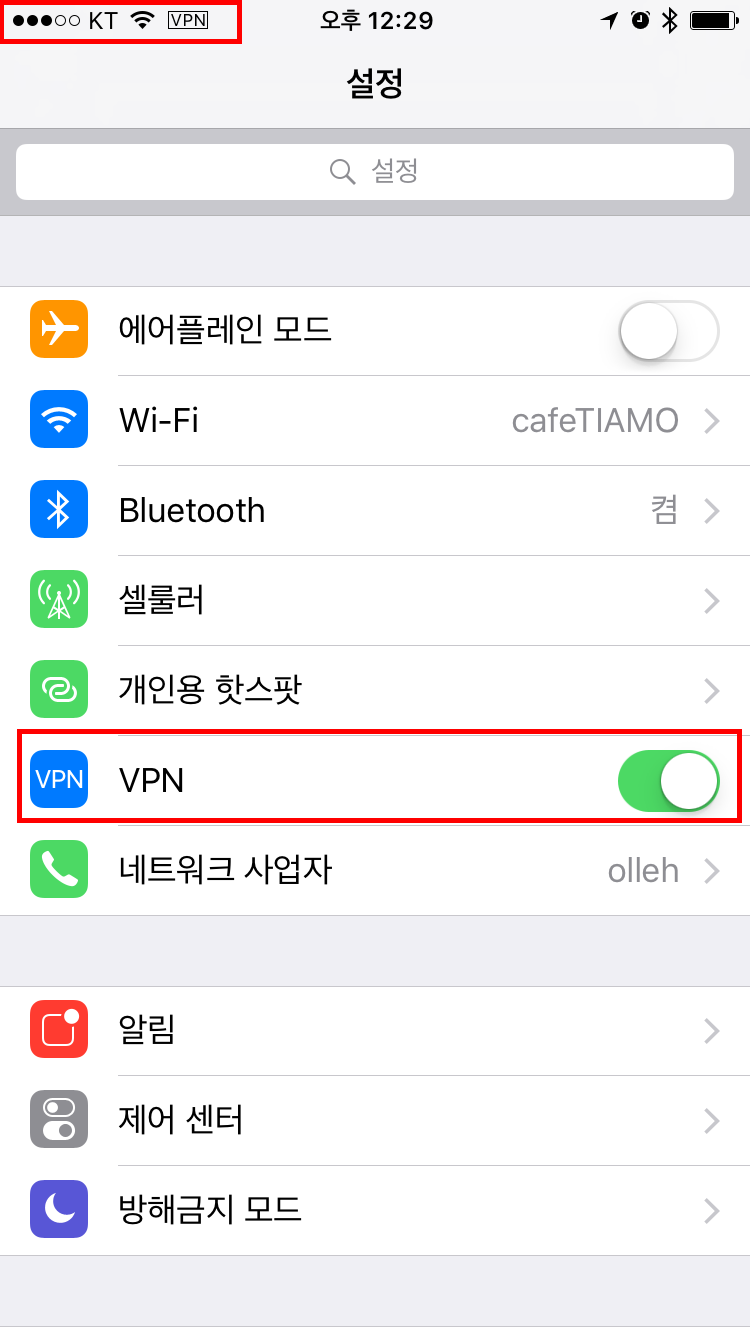
Task: Open Wi-Fi settings showing cafeTIAMO
Action: [x=375, y=420]
